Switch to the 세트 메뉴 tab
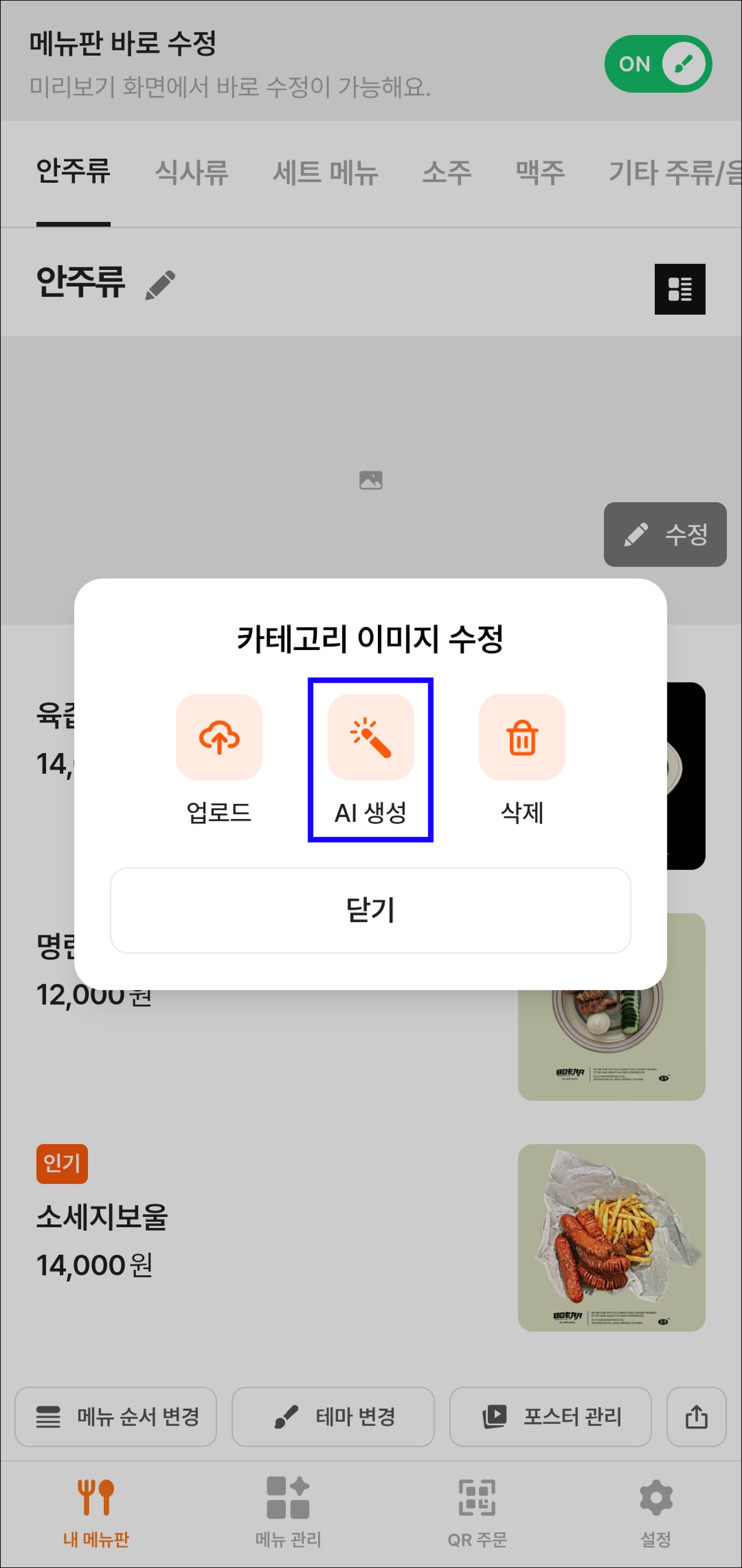Viewport: 742px width, 1568px height. coord(325,172)
